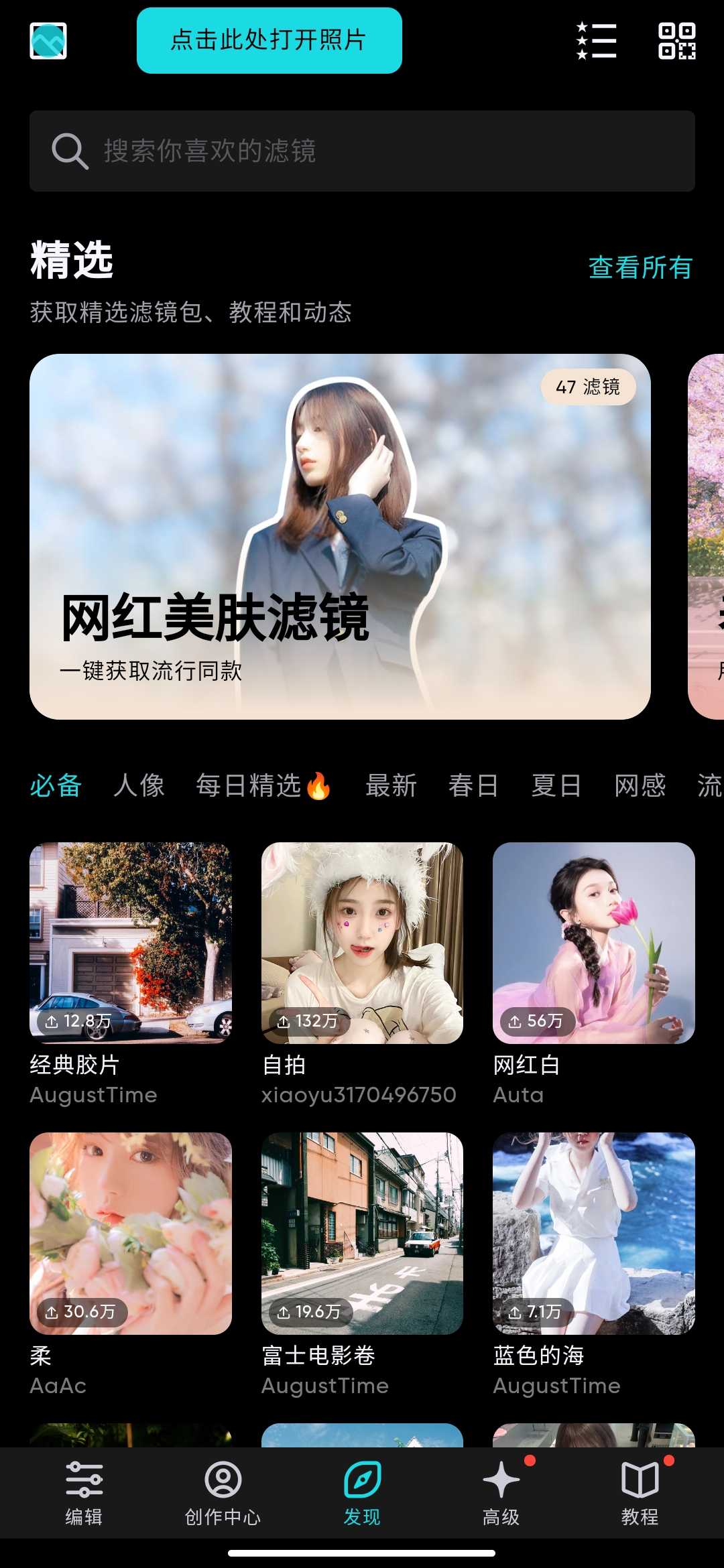724x1568 pixels.
Task: Open the 经典胶片 filter
Action: [x=131, y=943]
